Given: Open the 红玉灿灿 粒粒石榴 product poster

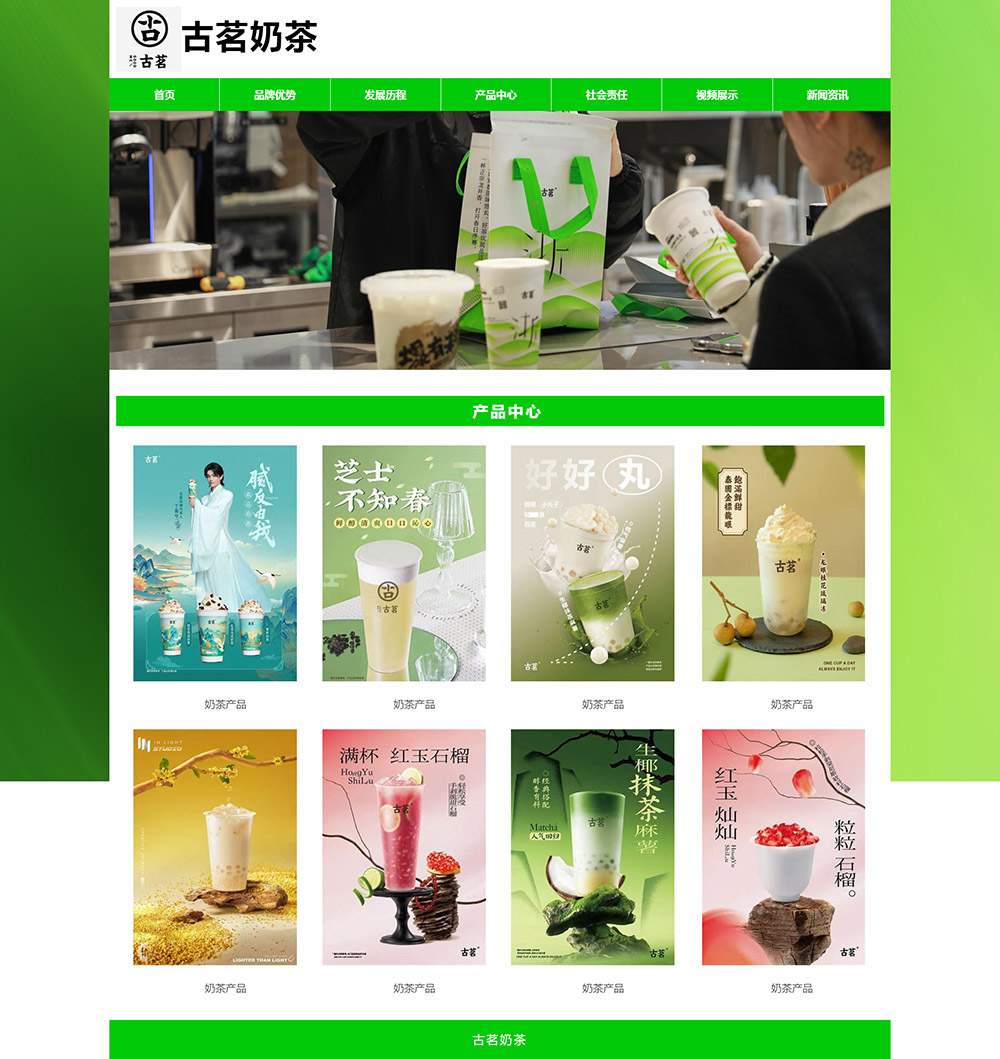Looking at the screenshot, I should 783,847.
